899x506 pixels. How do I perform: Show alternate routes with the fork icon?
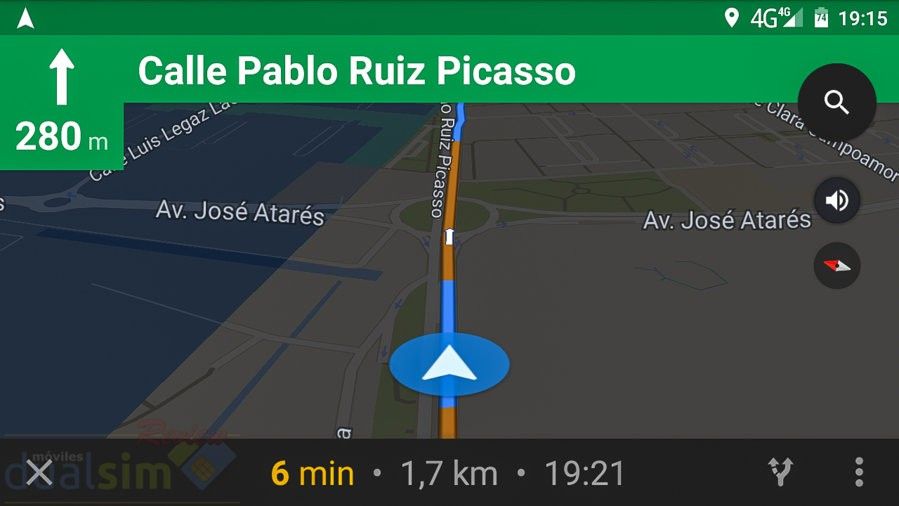[781, 472]
